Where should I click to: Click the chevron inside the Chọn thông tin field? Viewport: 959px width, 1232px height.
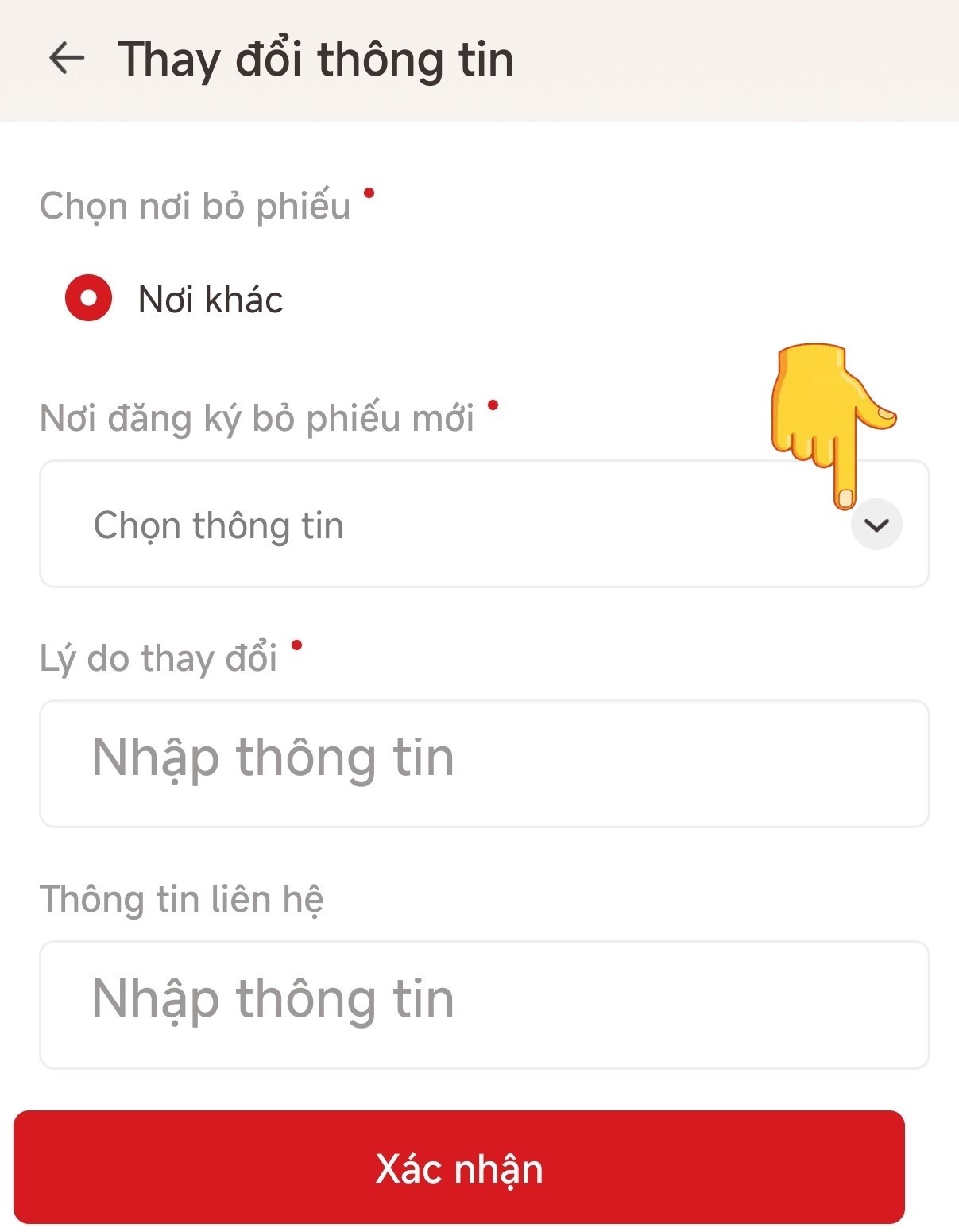[x=876, y=525]
